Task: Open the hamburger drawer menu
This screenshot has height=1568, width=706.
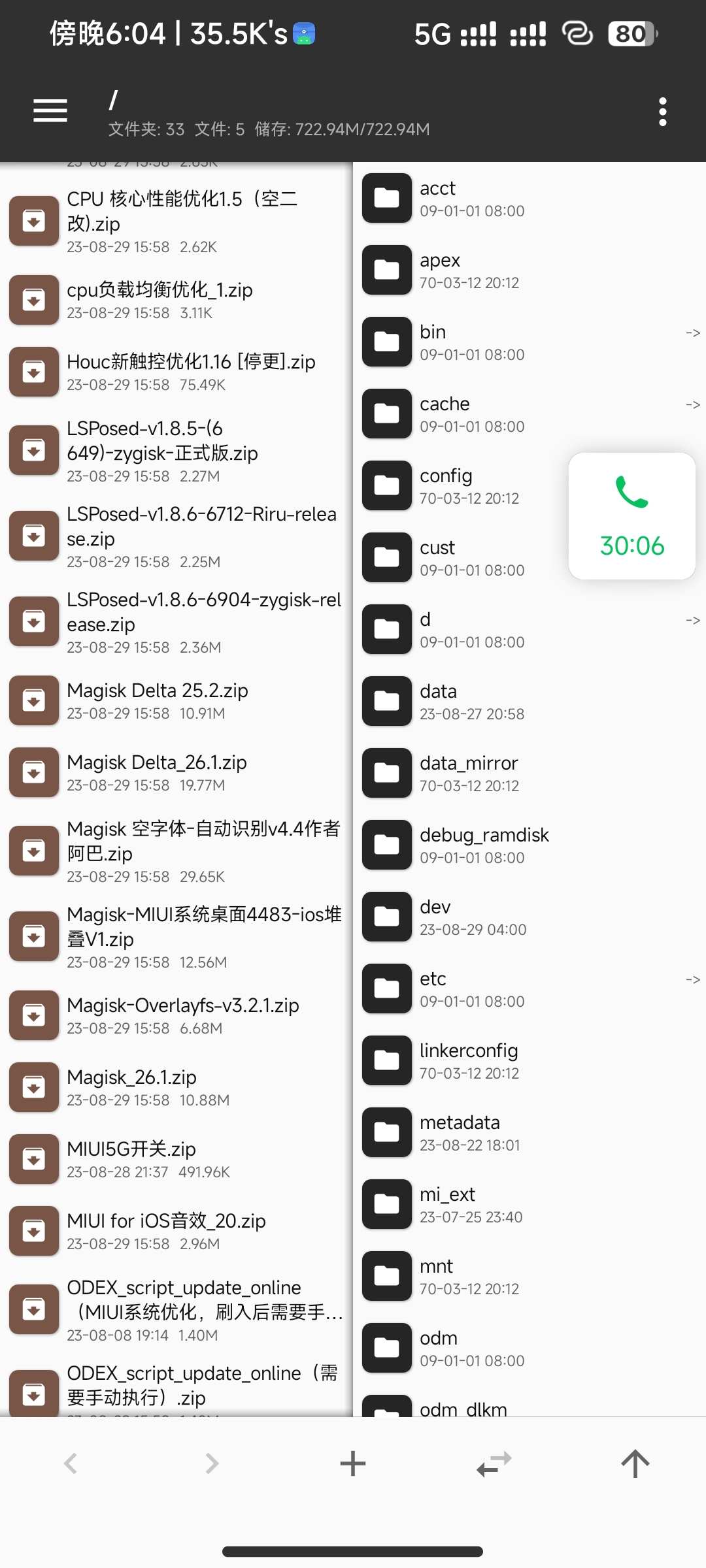Action: [50, 111]
